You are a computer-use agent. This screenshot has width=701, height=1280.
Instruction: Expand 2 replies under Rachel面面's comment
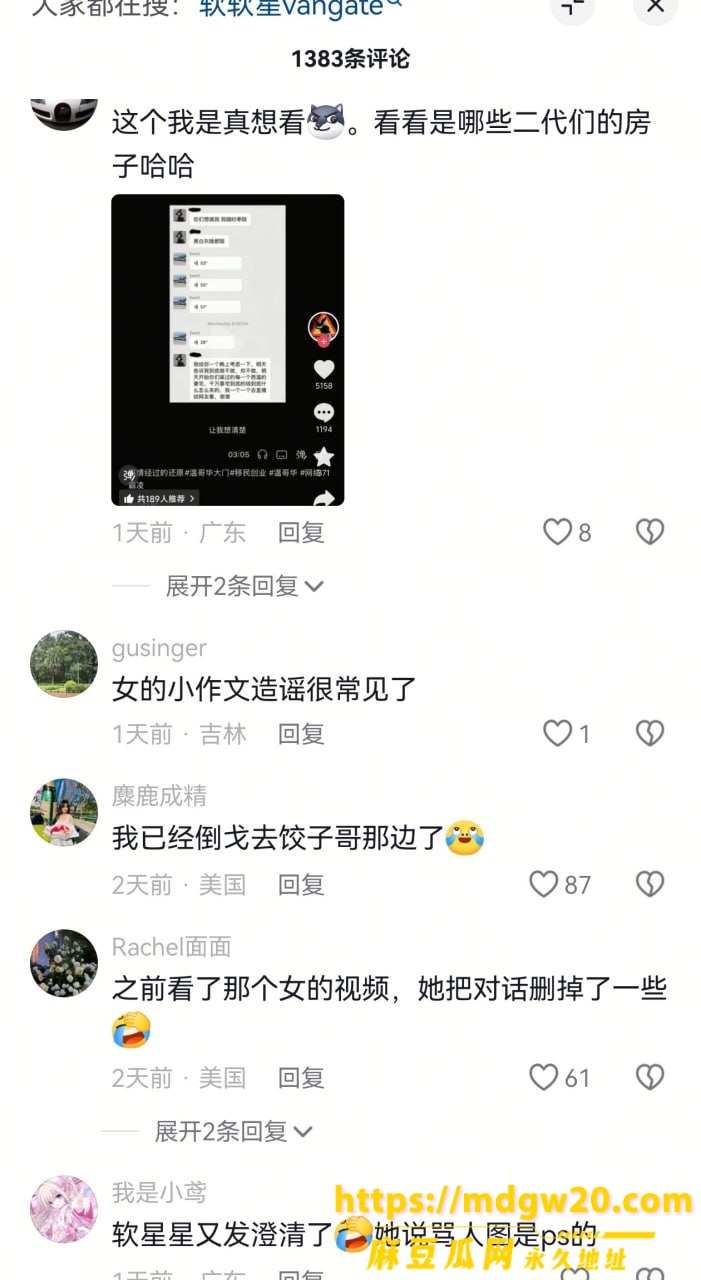point(234,1131)
